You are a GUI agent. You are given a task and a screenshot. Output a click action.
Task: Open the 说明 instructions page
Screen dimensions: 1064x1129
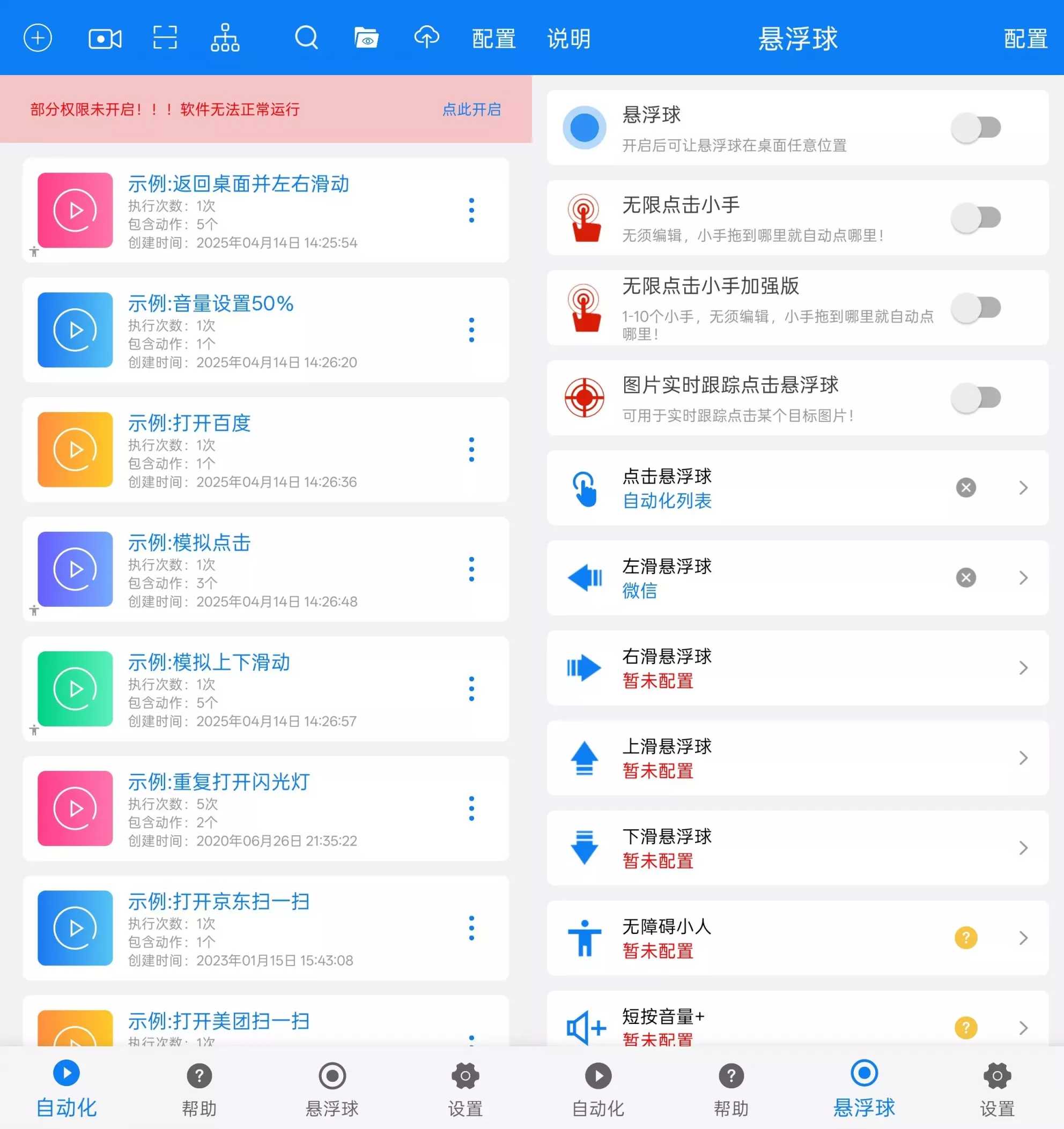click(x=568, y=39)
